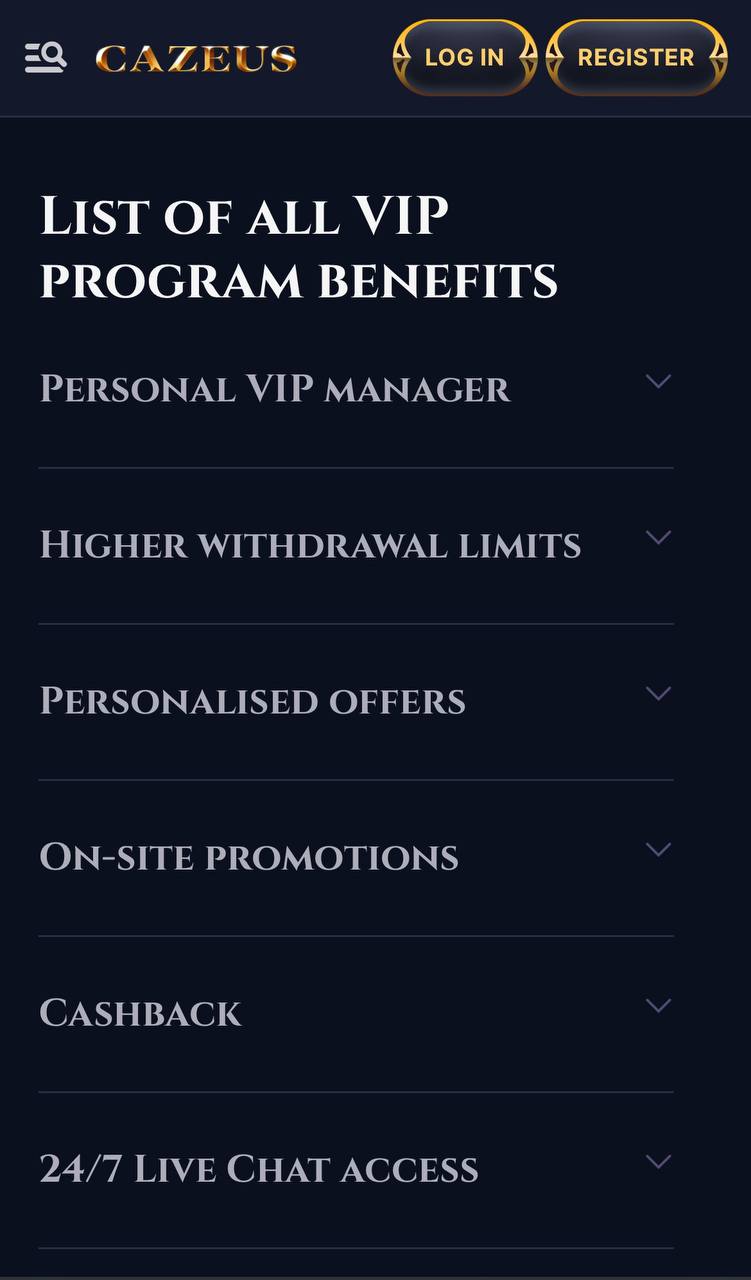Click the Personal VIP manager heading text
751x1280 pixels.
coord(274,388)
